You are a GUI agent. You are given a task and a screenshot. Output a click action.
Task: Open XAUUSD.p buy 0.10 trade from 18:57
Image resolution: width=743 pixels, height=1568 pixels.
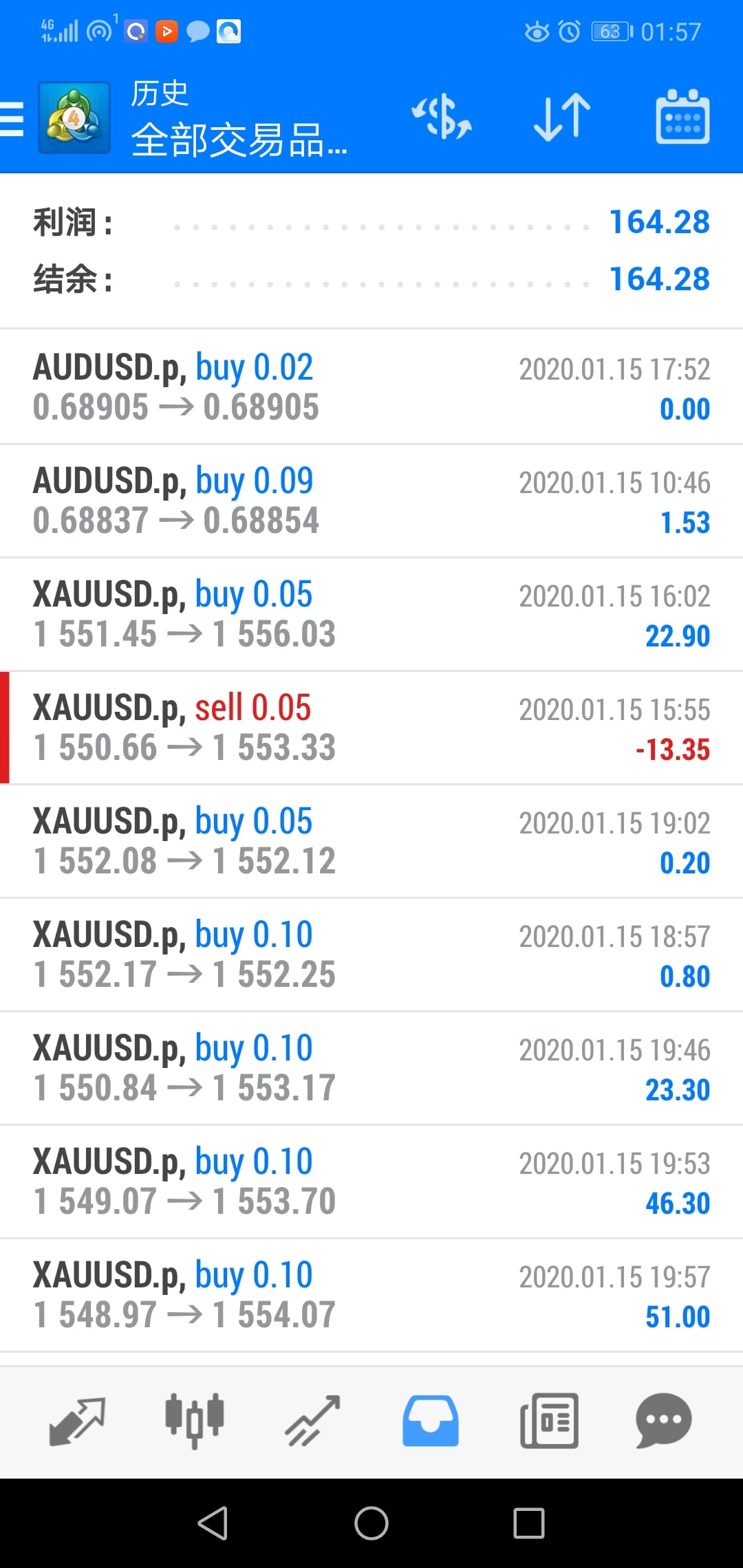pos(371,955)
